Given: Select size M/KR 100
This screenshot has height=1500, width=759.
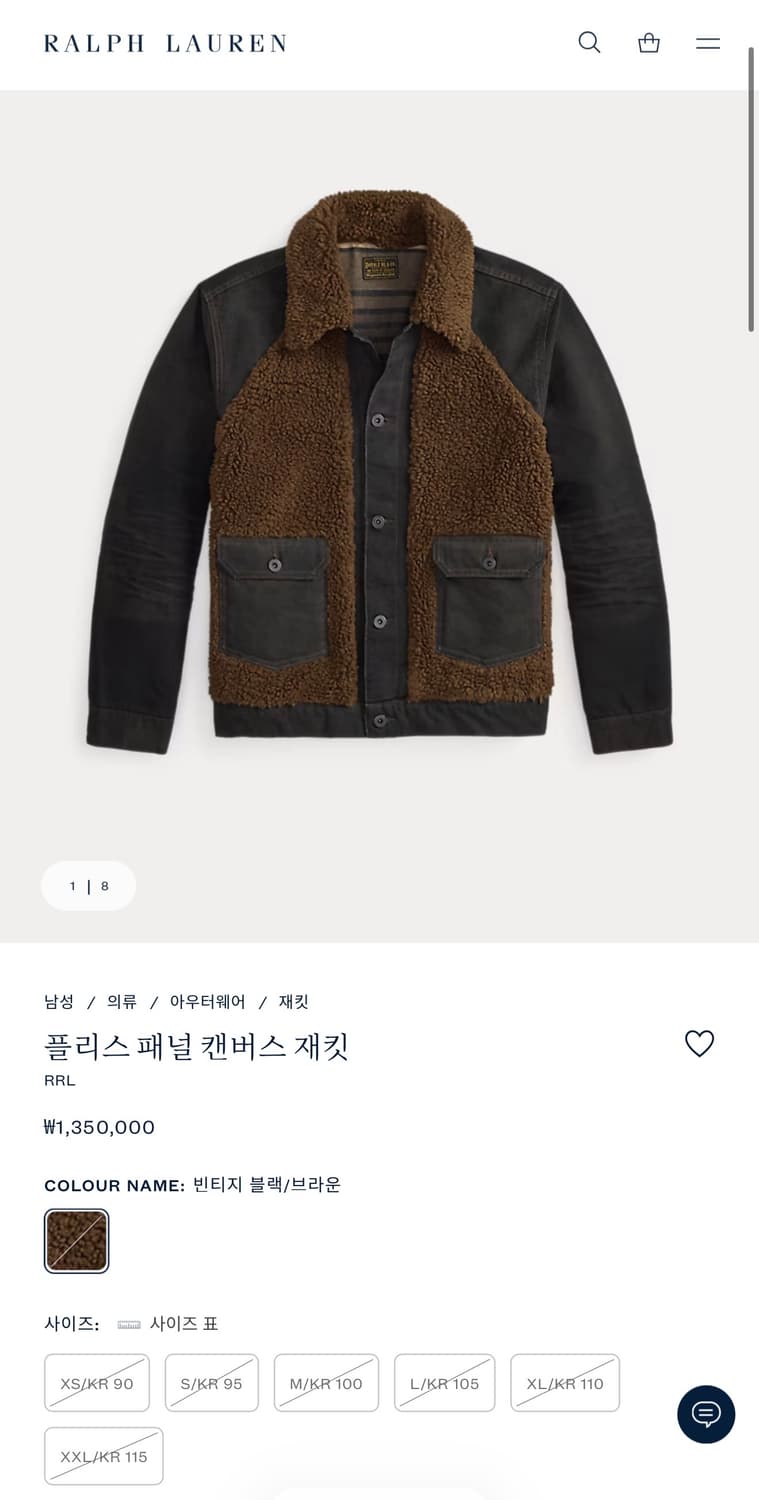Looking at the screenshot, I should (326, 1382).
